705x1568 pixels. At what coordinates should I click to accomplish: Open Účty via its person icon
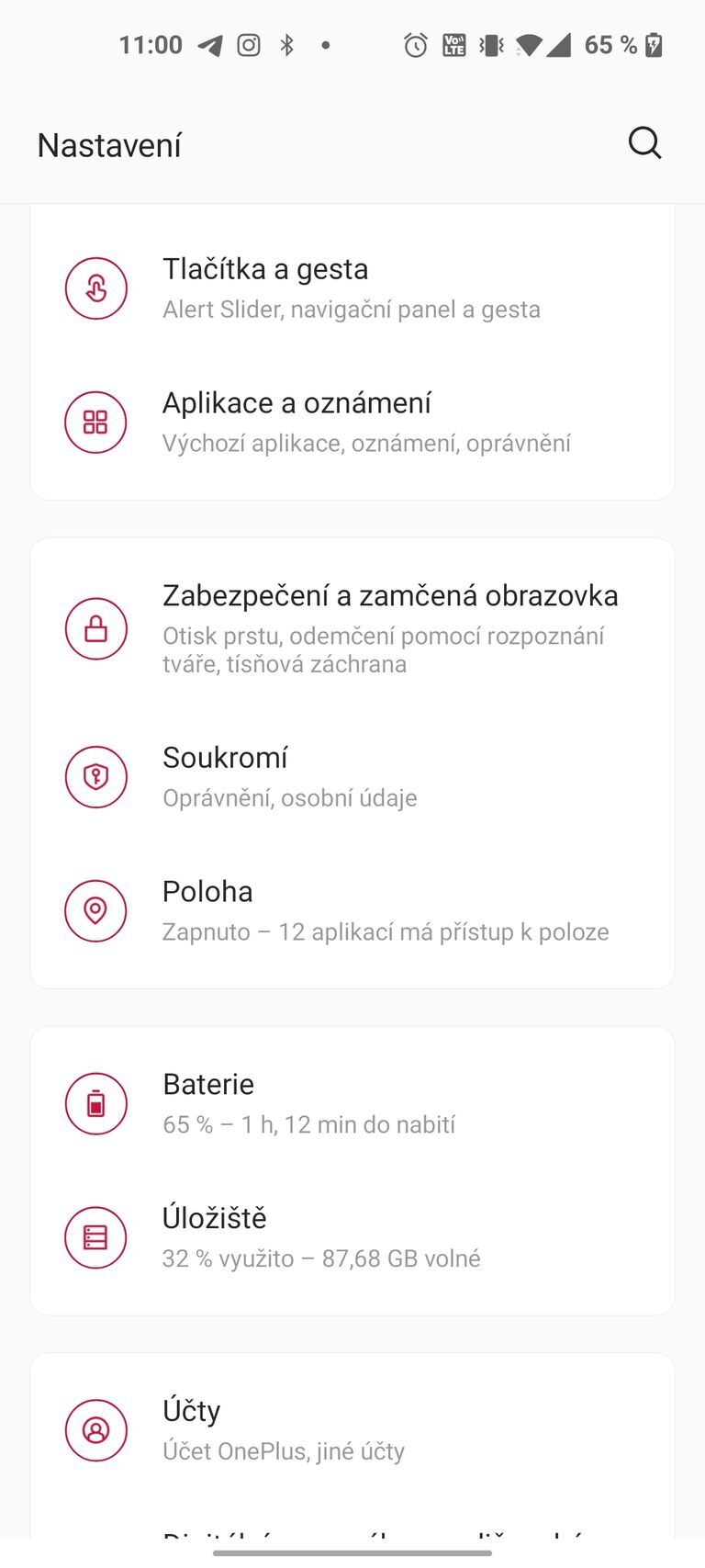click(x=95, y=1429)
